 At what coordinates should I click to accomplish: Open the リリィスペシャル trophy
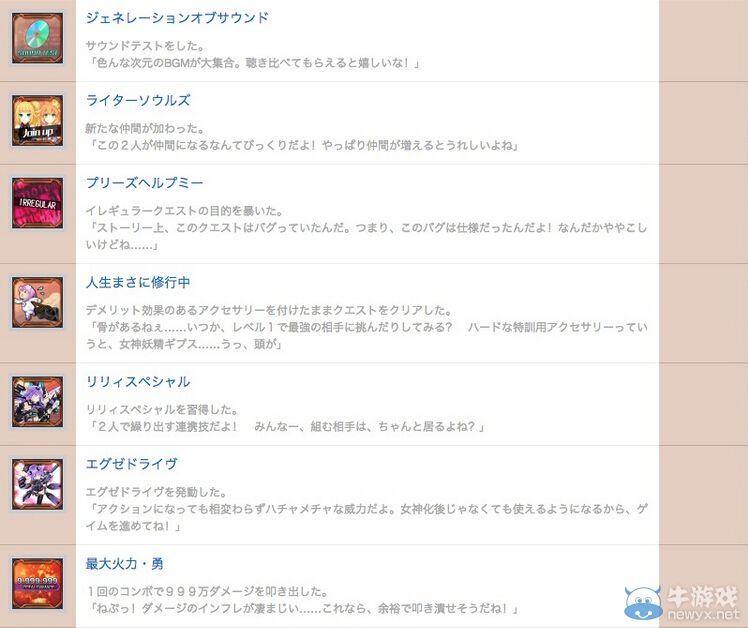click(138, 382)
